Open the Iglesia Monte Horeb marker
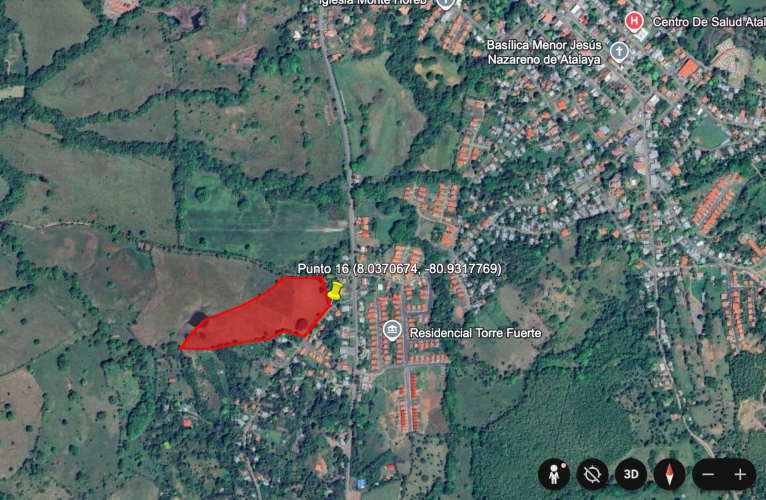 click(x=446, y=3)
